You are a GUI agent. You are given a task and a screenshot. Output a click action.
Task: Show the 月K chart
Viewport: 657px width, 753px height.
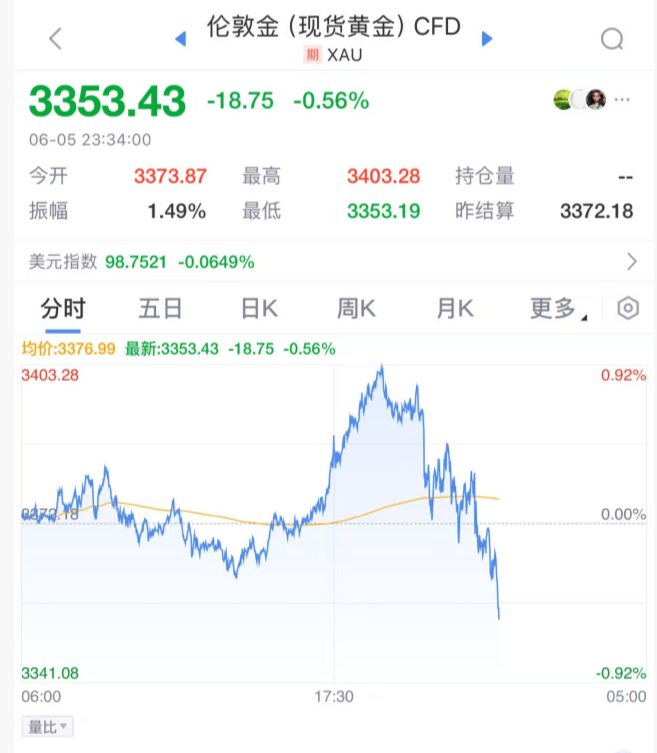[x=454, y=309]
